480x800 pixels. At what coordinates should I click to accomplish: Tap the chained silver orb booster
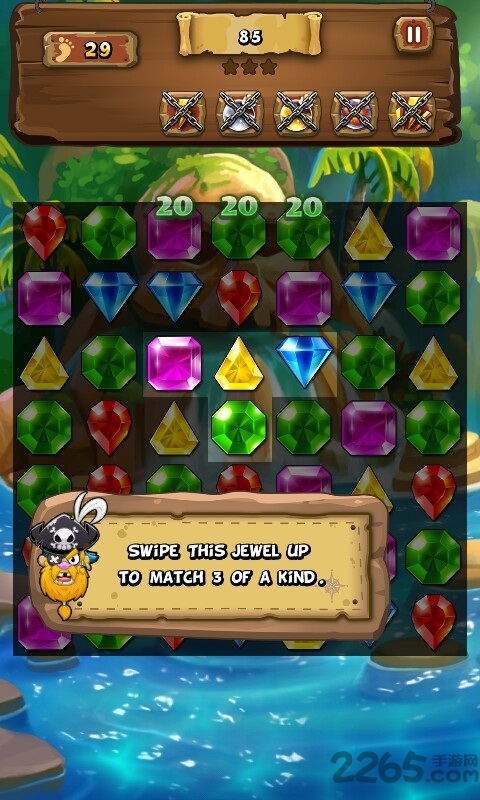pyautogui.click(x=239, y=113)
